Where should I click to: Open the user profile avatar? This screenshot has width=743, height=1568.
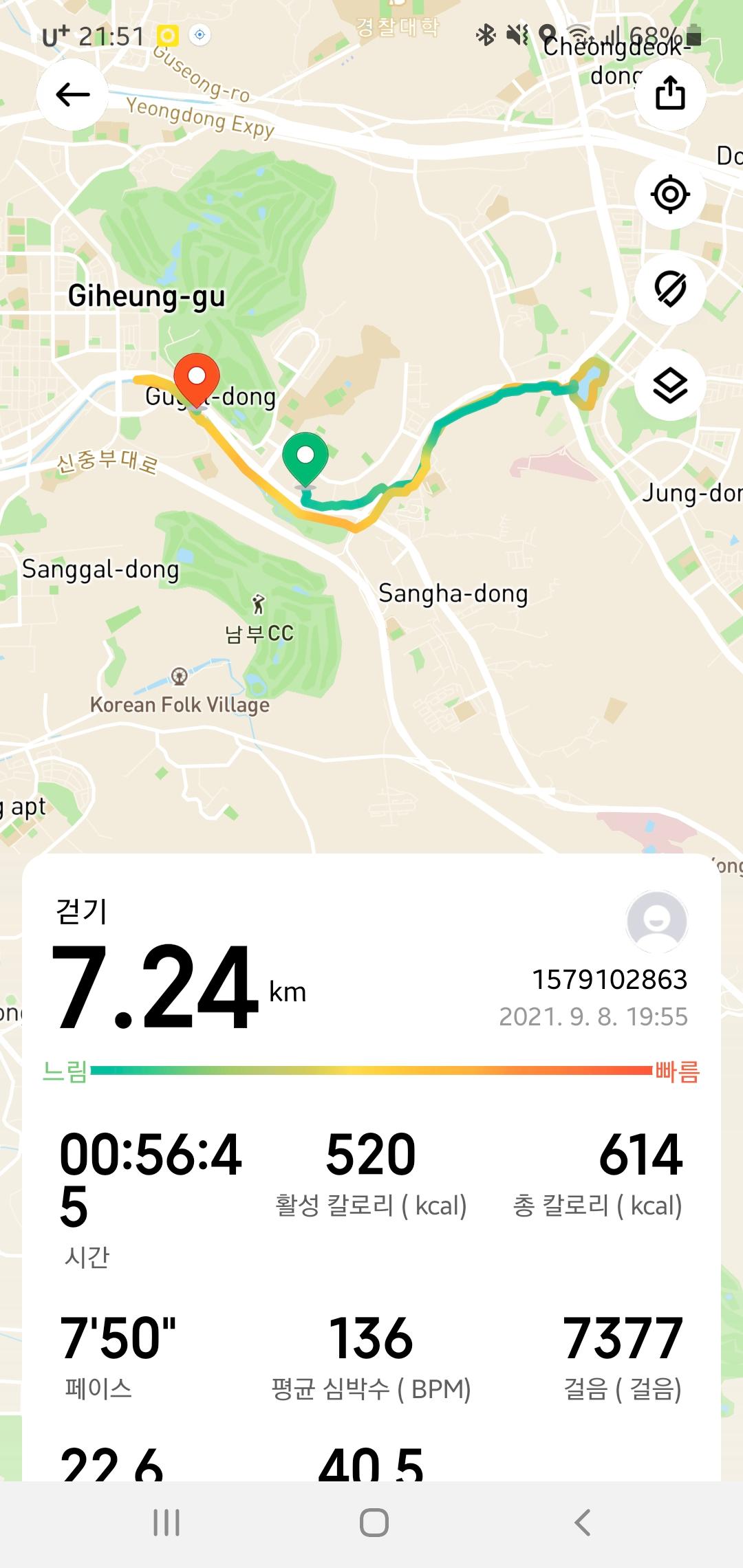coord(656,922)
